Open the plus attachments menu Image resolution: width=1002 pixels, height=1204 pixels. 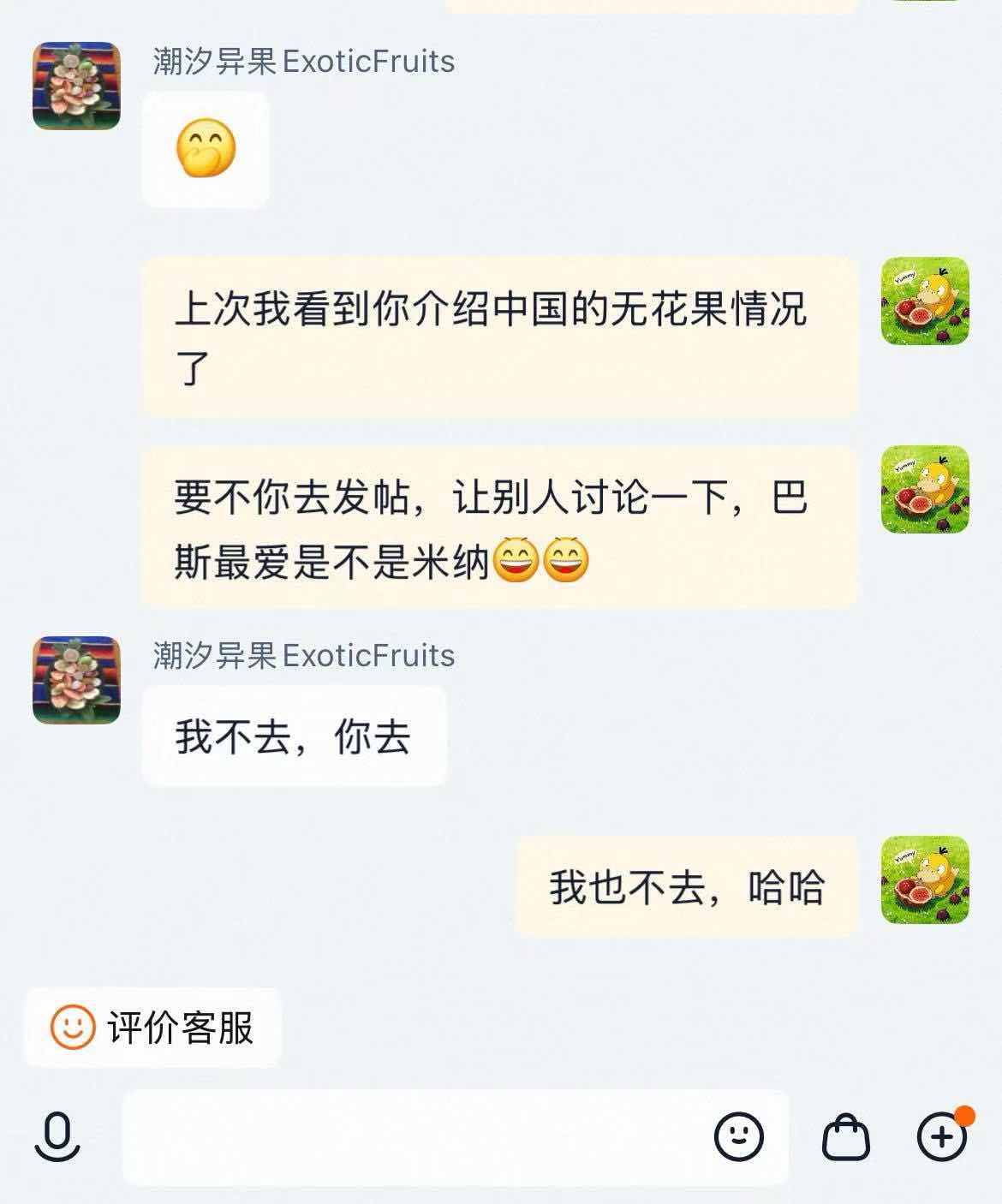(x=942, y=1136)
